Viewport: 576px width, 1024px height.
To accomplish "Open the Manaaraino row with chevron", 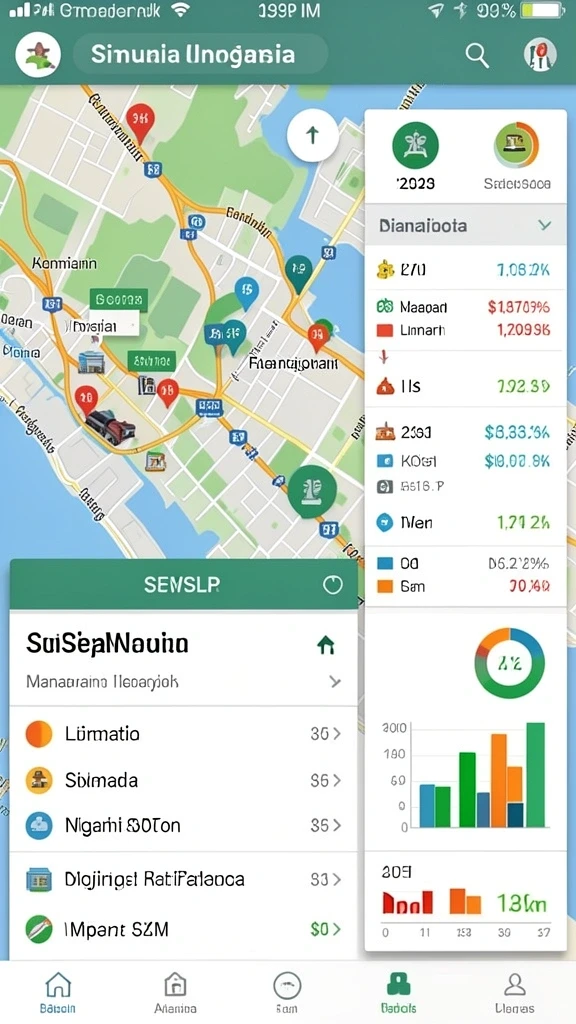I will tap(184, 682).
